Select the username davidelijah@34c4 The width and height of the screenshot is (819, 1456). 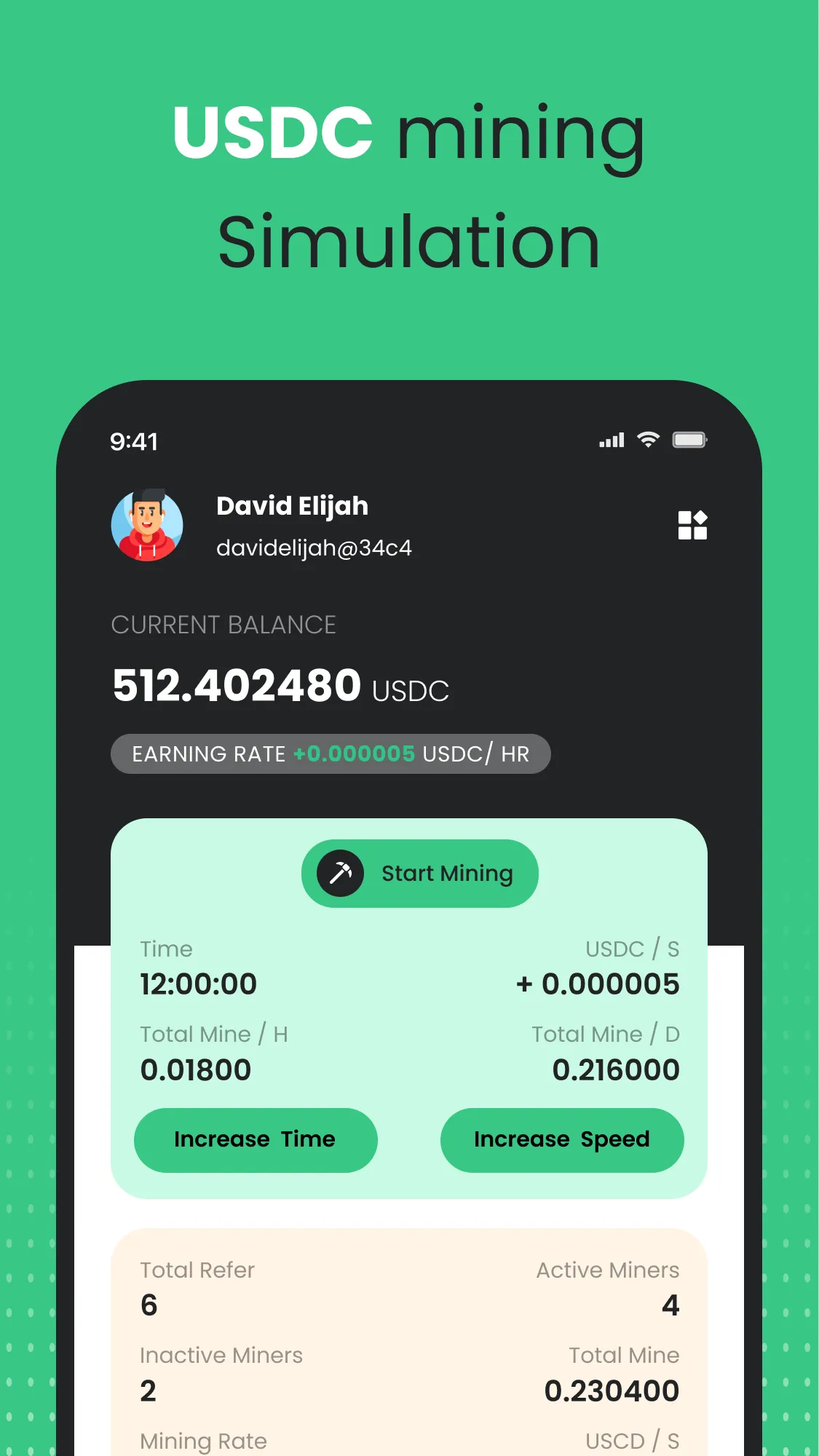(314, 547)
